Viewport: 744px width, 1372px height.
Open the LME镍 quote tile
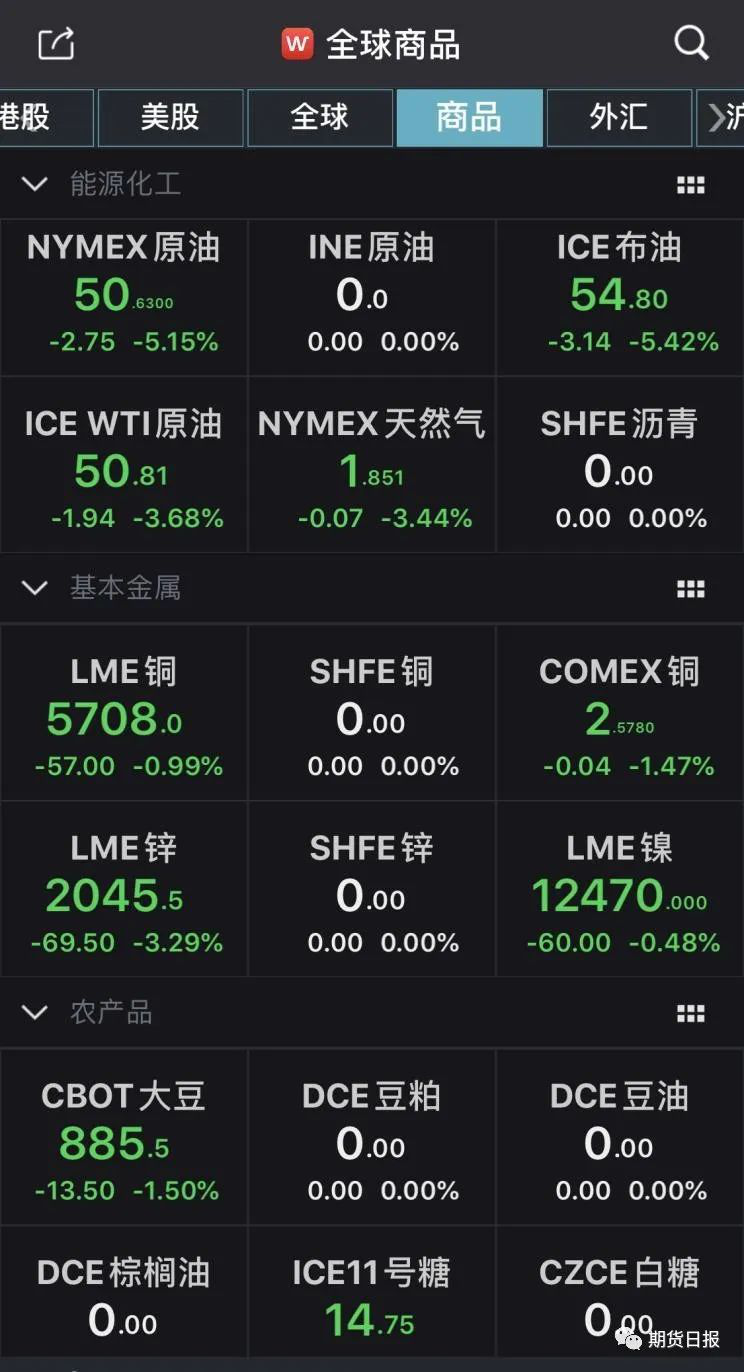coord(620,889)
